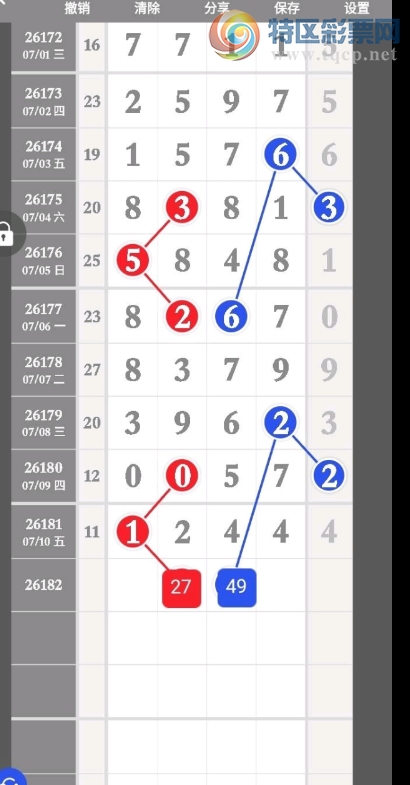Save the chart with 保存
Screen dimensions: 410x785
point(287,8)
